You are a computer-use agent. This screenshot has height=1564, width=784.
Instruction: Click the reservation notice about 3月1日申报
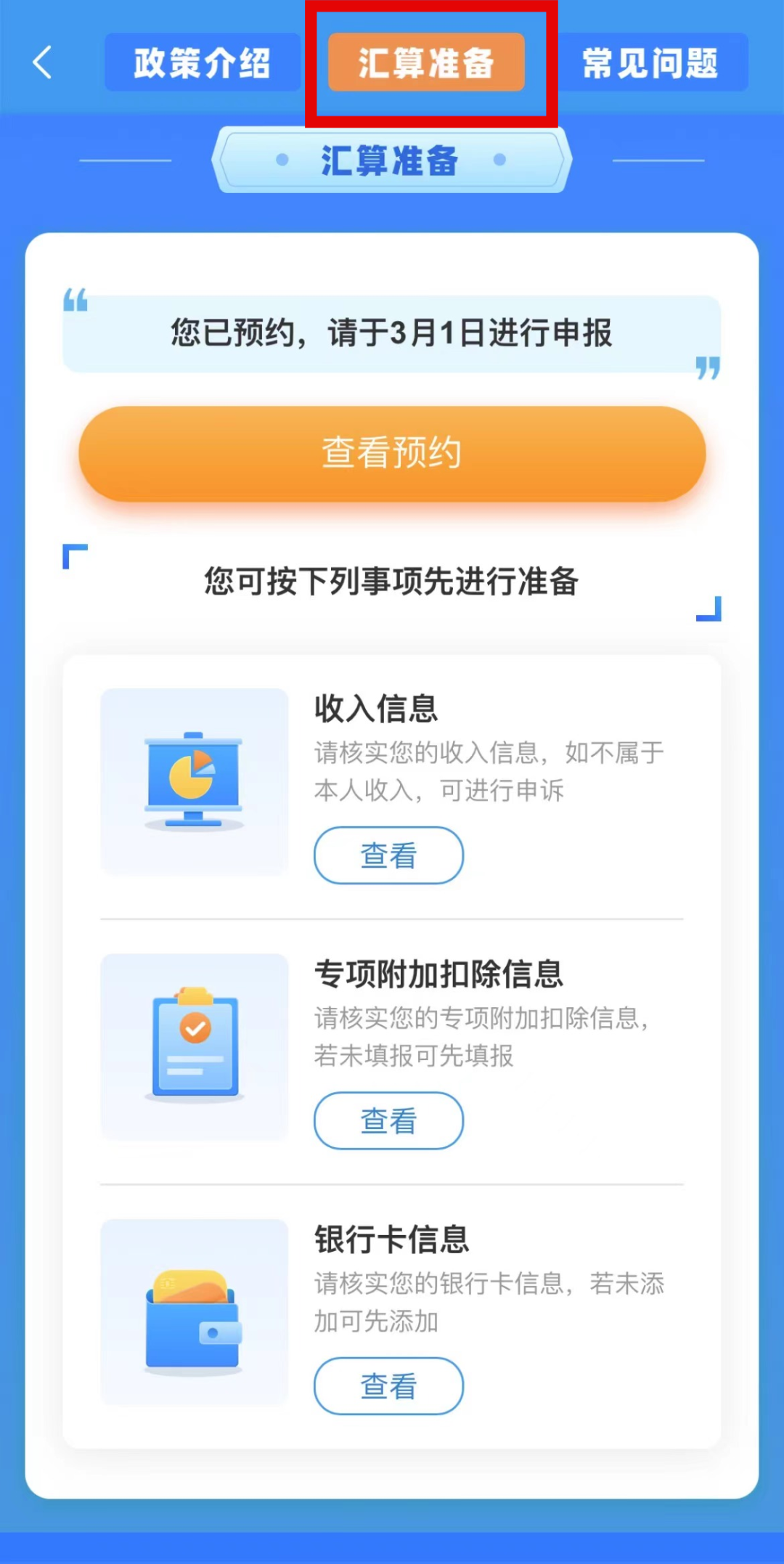[392, 332]
